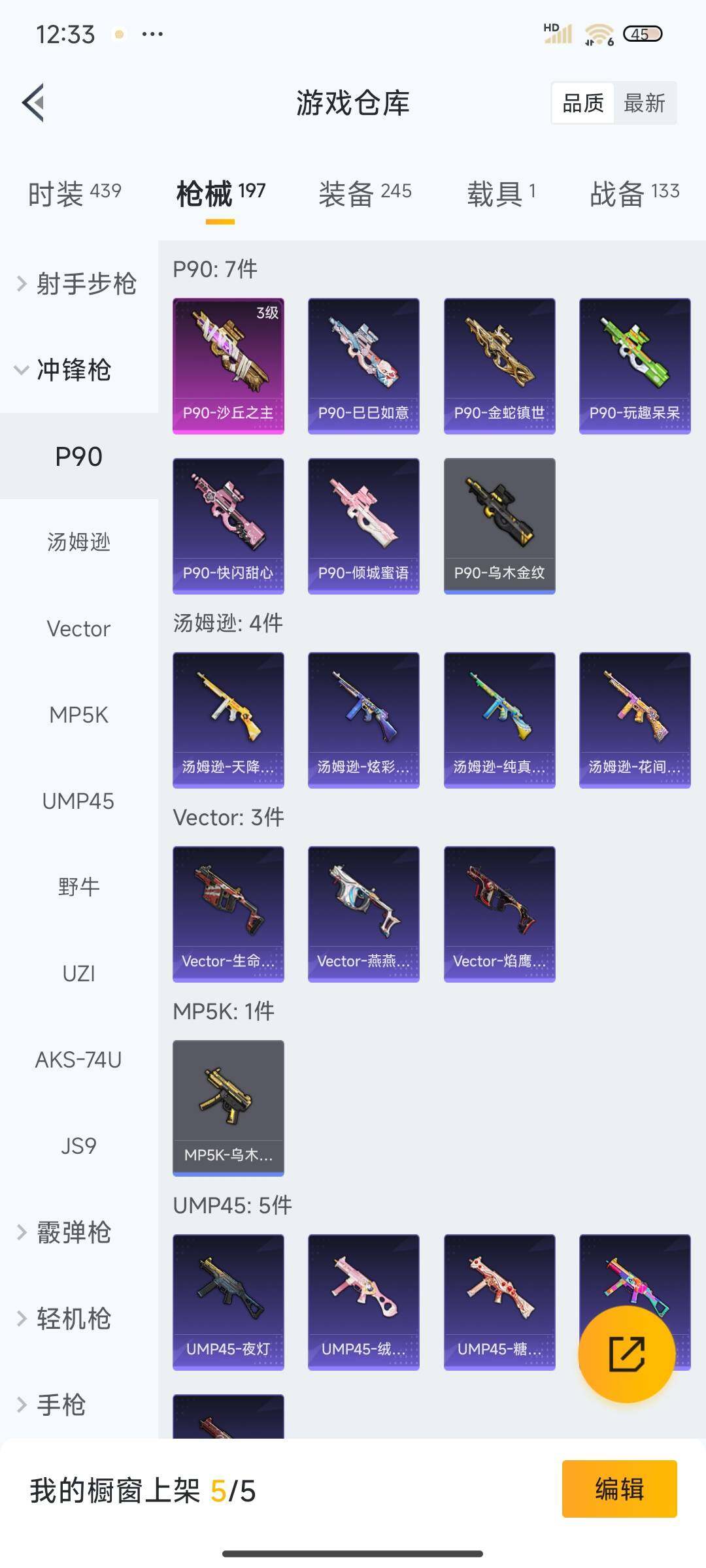Open the MP5K-乌木 skin tile
The width and height of the screenshot is (706, 1568).
click(228, 1108)
